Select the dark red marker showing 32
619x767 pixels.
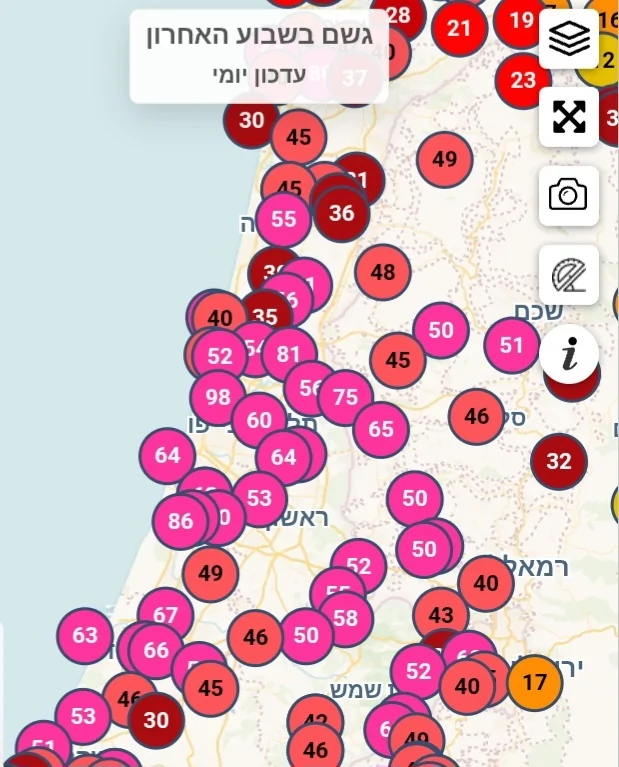click(558, 461)
